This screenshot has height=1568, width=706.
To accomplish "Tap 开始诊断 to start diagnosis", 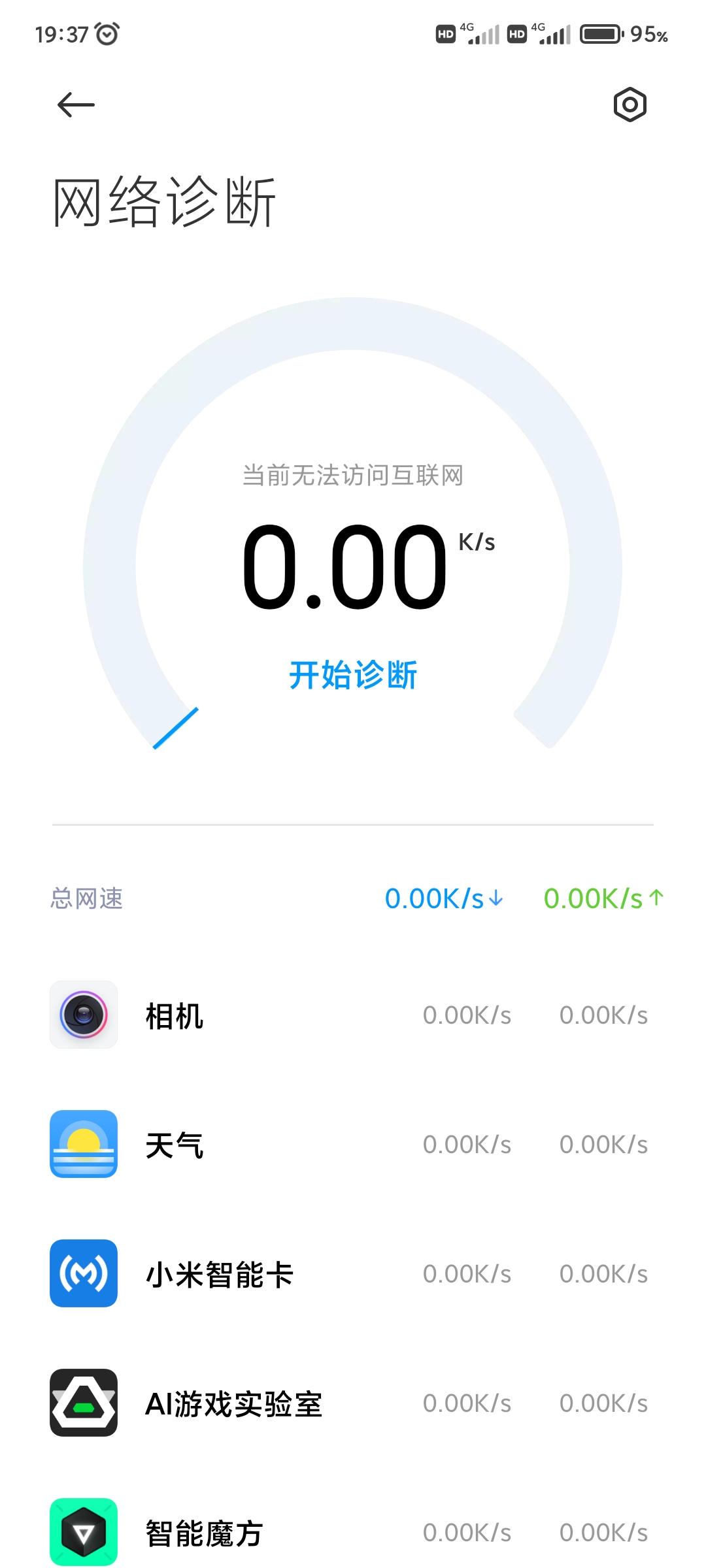I will 353,675.
